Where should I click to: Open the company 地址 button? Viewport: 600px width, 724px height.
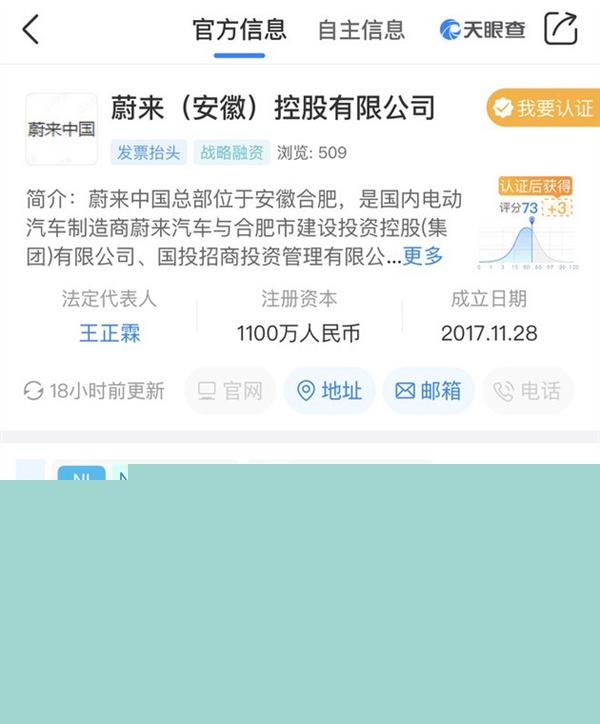point(329,391)
